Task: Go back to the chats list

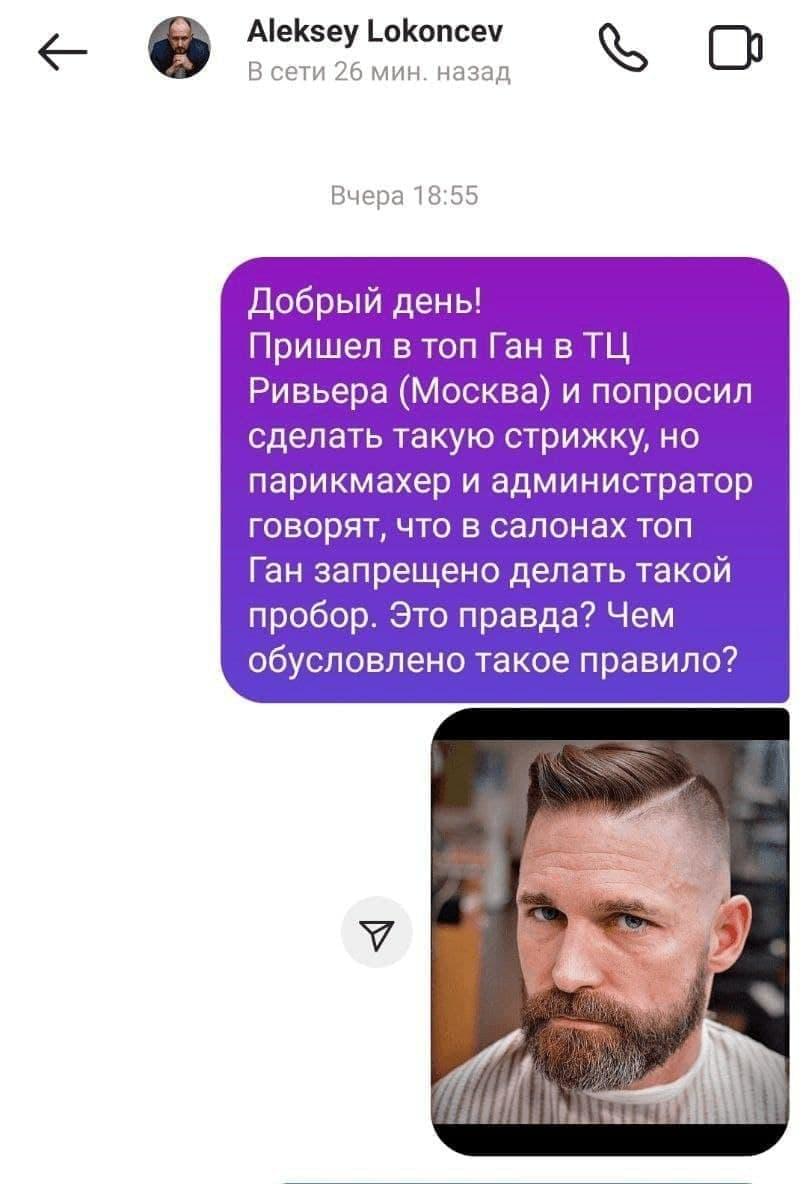Action: pyautogui.click(x=62, y=52)
